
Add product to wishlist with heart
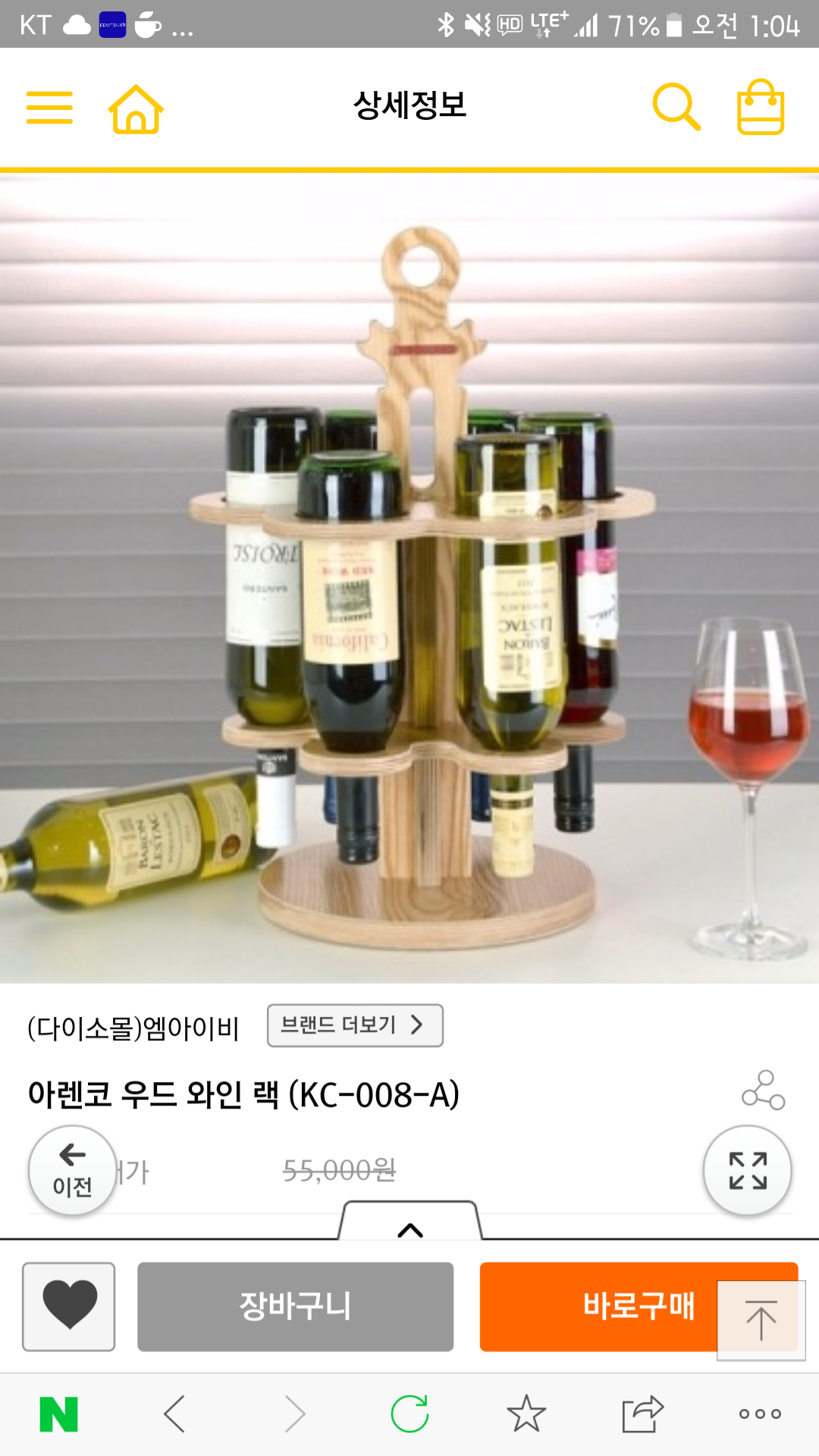[x=69, y=1307]
